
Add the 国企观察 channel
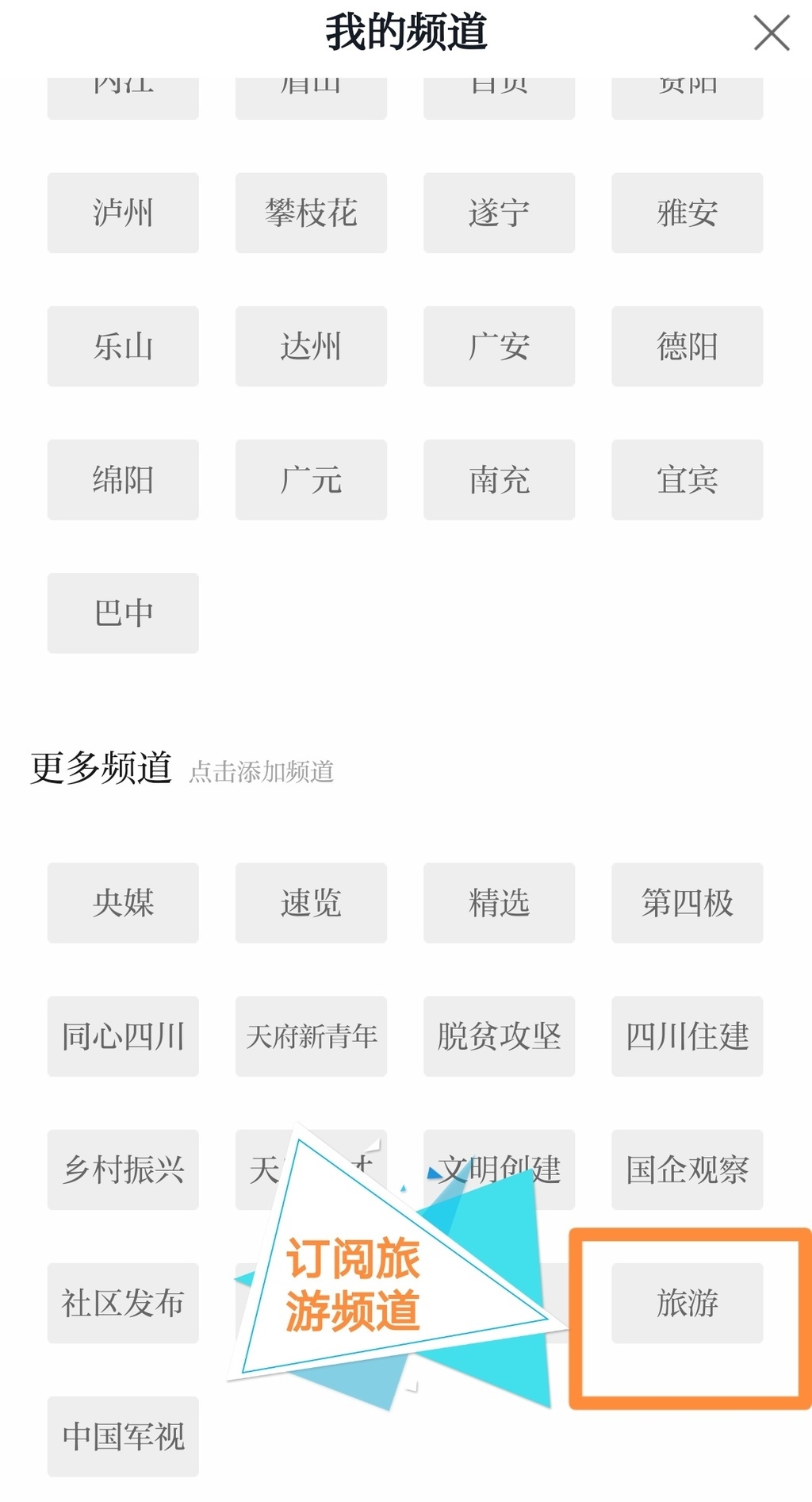[x=687, y=1169]
